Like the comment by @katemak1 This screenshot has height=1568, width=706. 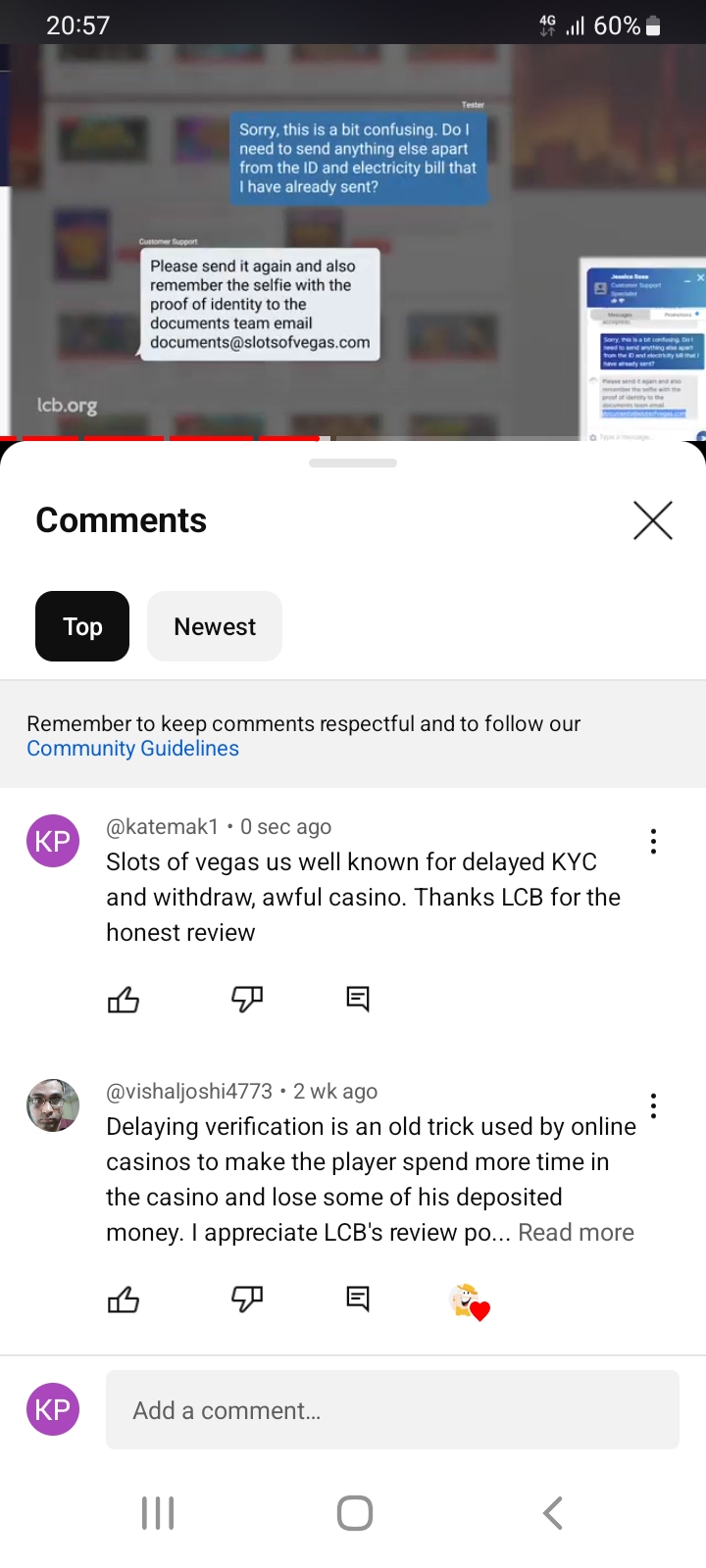click(x=124, y=1000)
